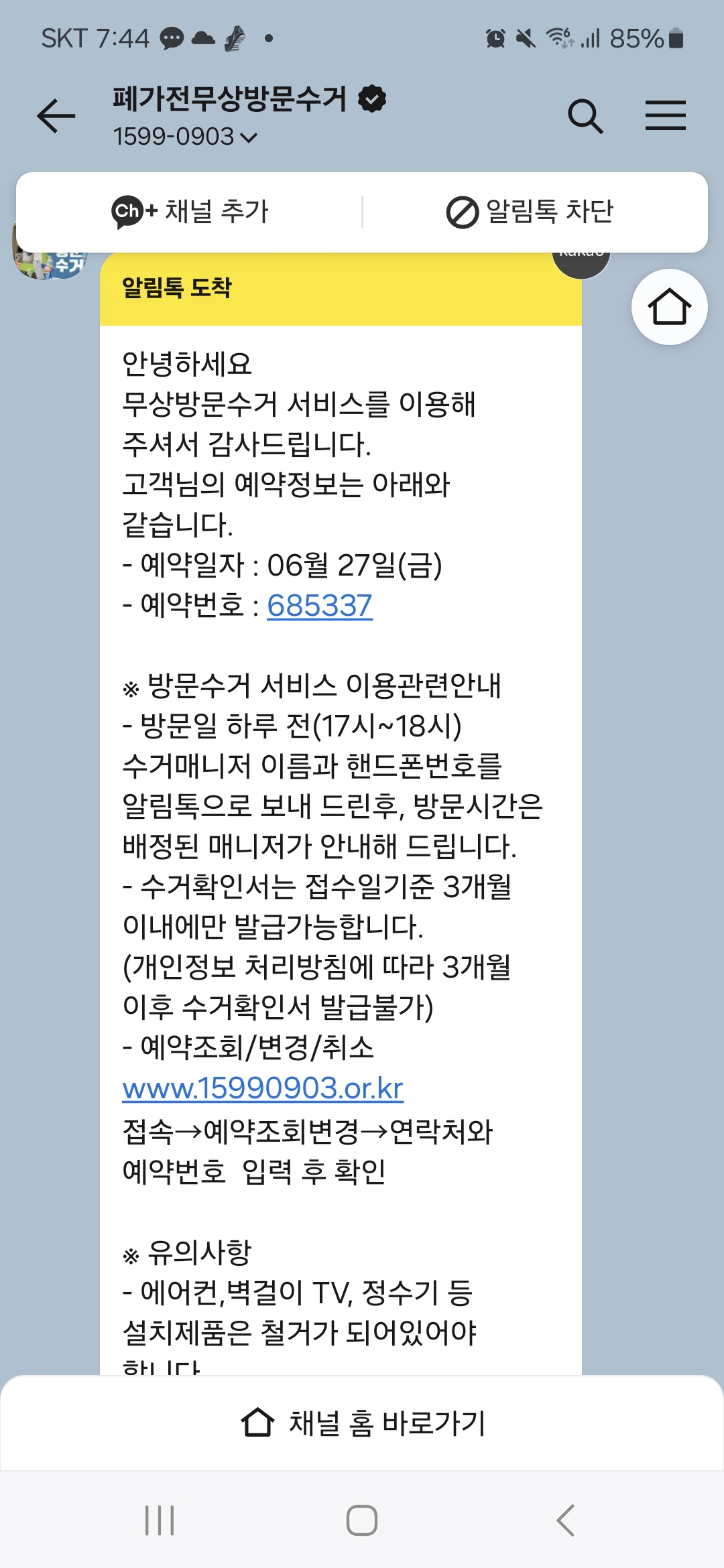
Task: Block alerts with 알림톡 차단
Action: click(530, 212)
